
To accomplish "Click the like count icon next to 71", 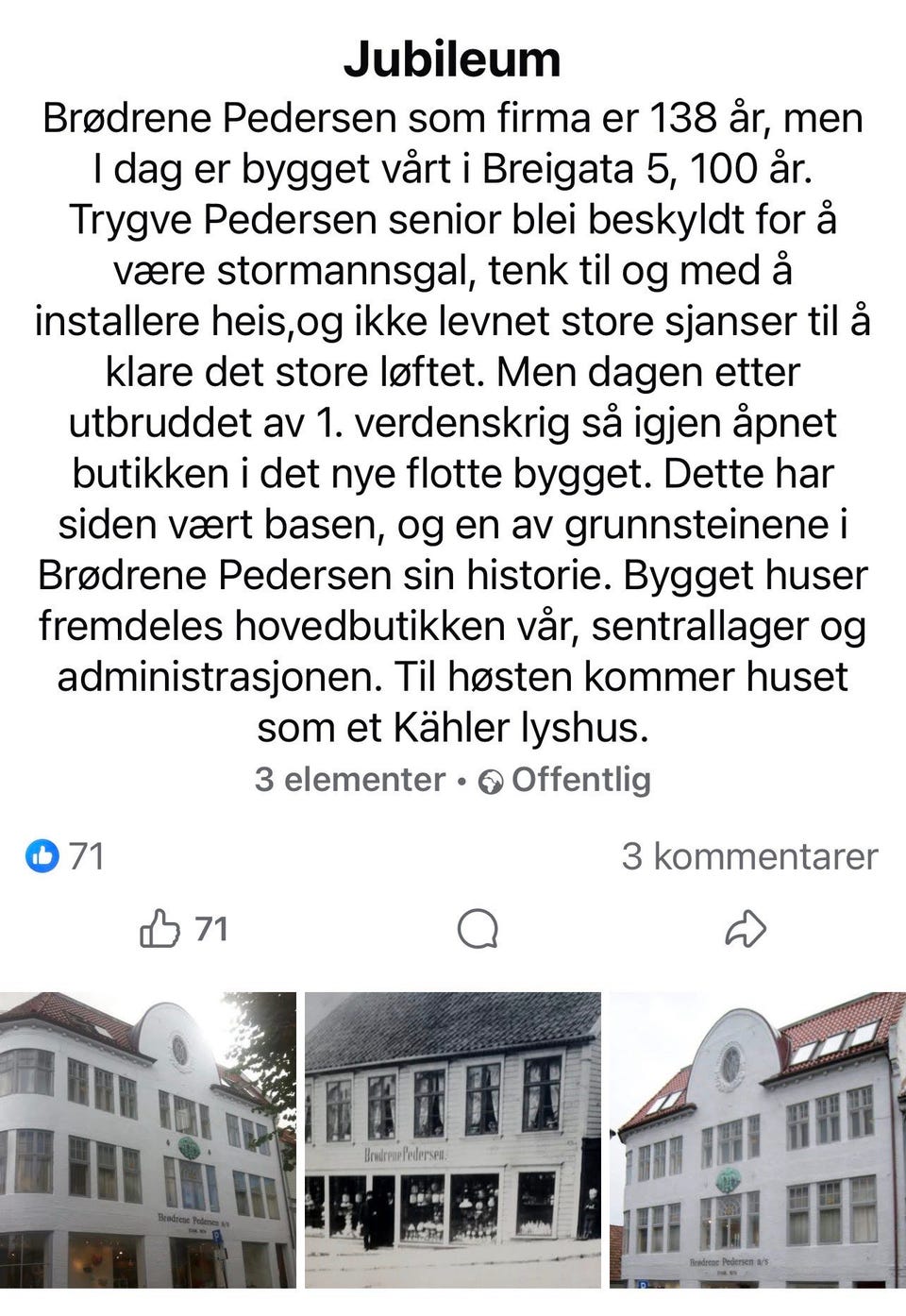I will (41, 854).
